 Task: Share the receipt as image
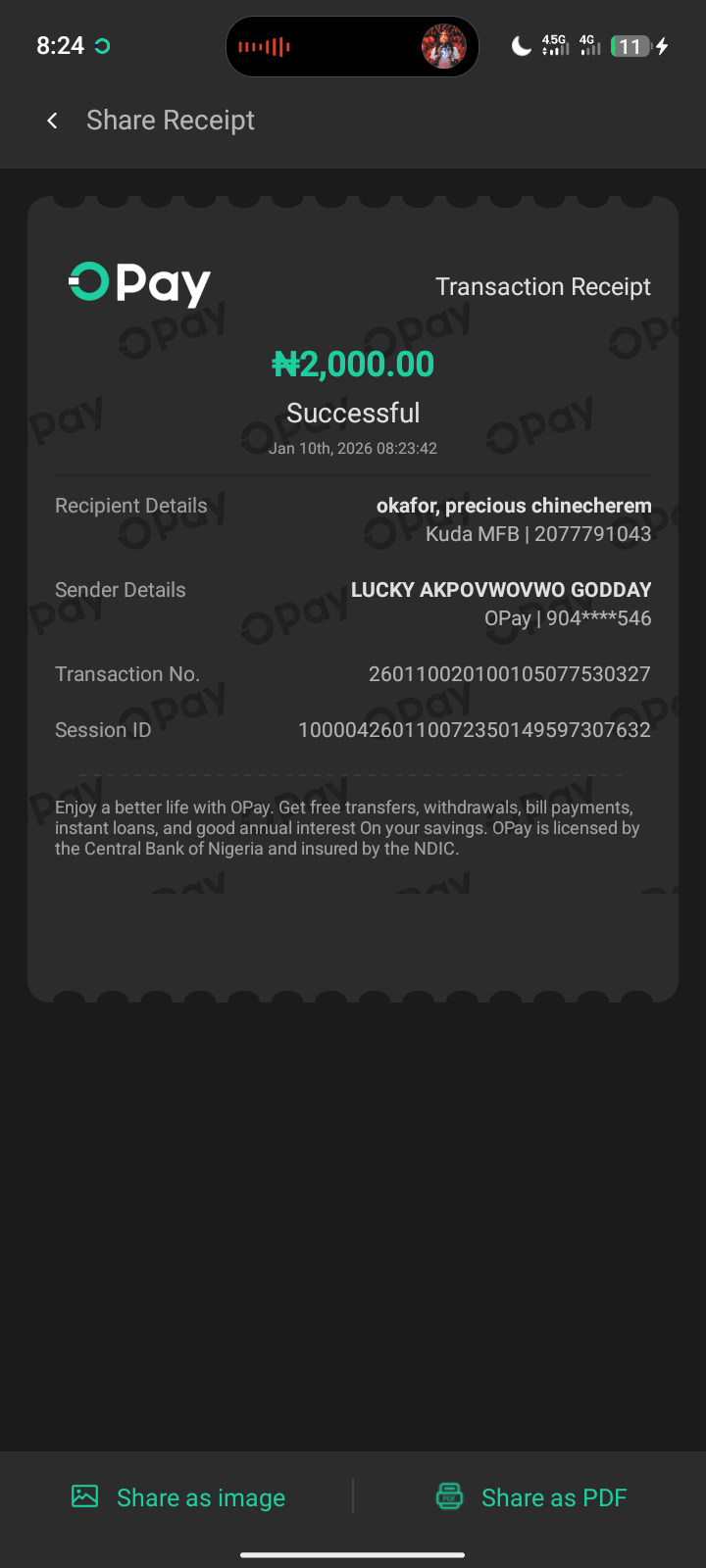tap(179, 1497)
